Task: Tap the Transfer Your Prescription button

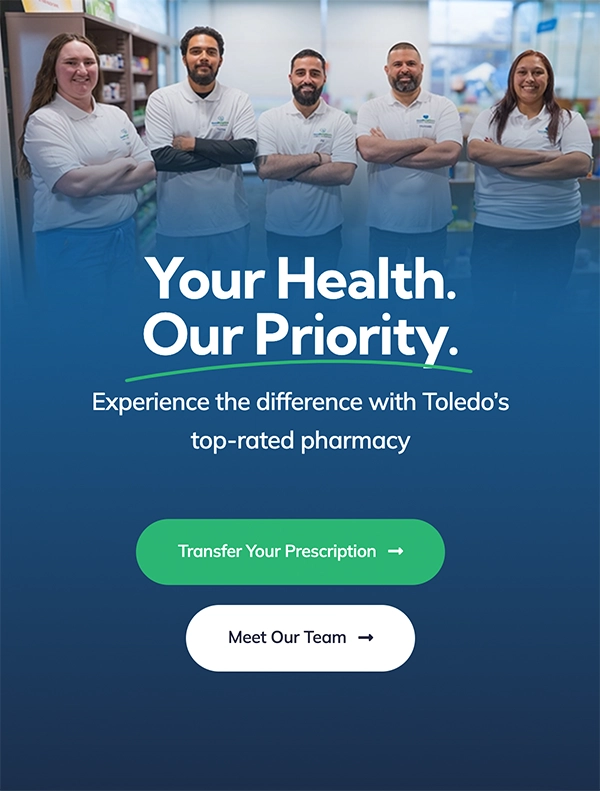Action: (290, 551)
